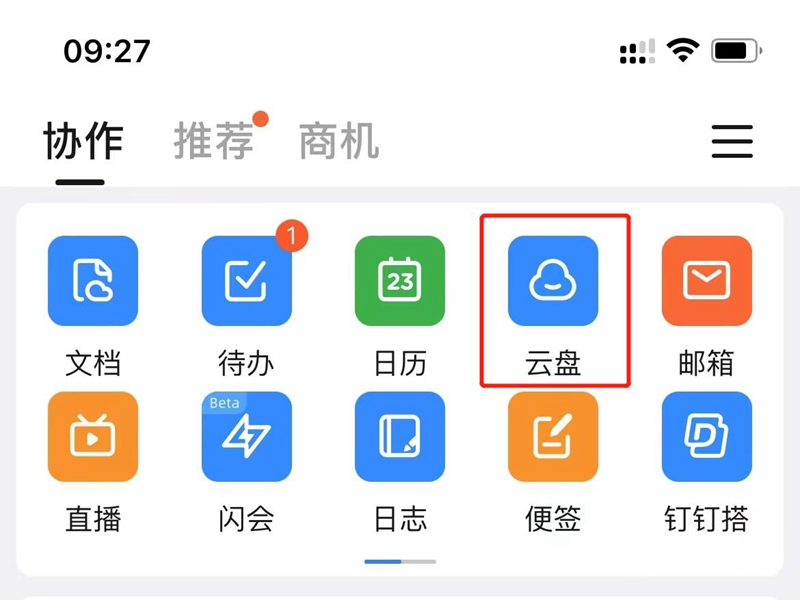Switch to the 商机 tab
The width and height of the screenshot is (800, 600).
[x=339, y=141]
